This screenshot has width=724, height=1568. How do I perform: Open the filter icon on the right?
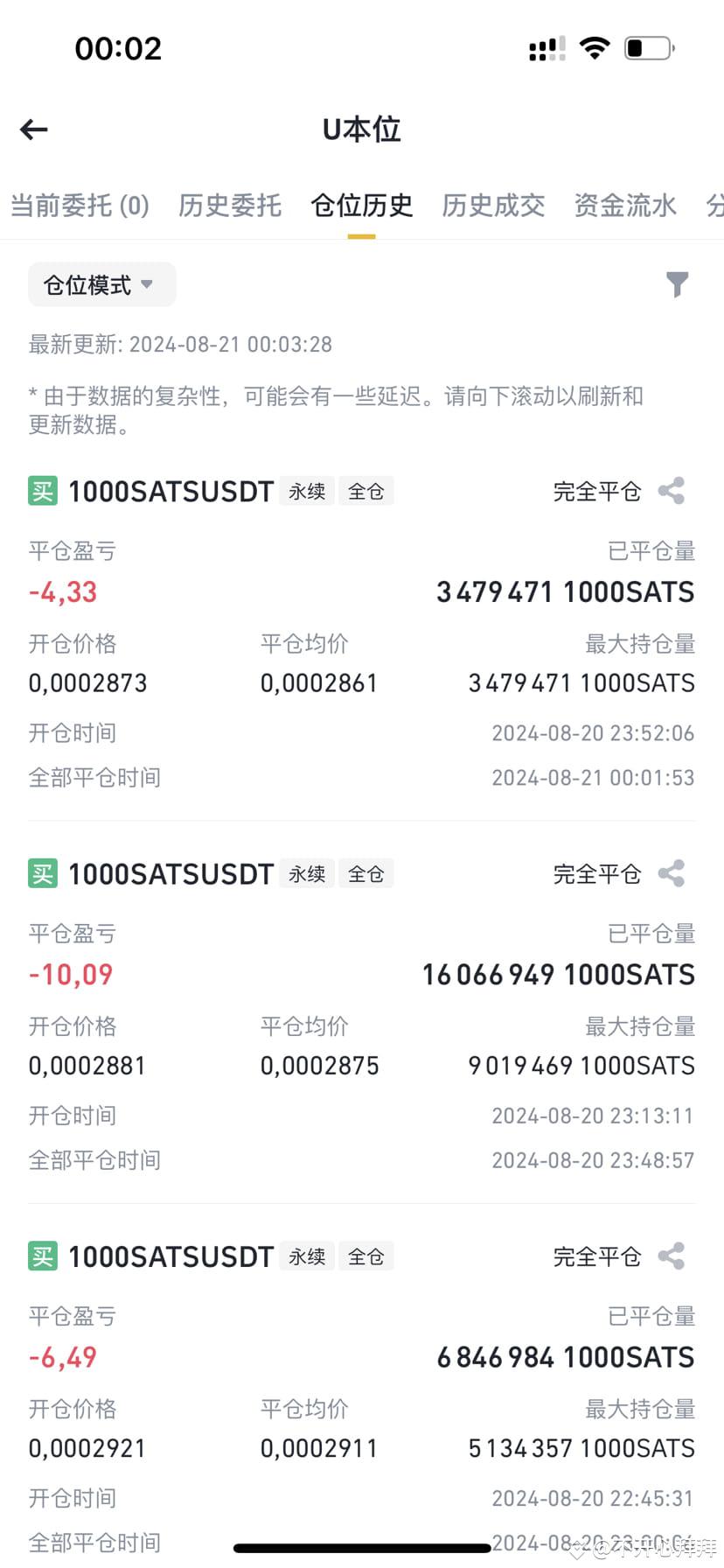coord(678,283)
